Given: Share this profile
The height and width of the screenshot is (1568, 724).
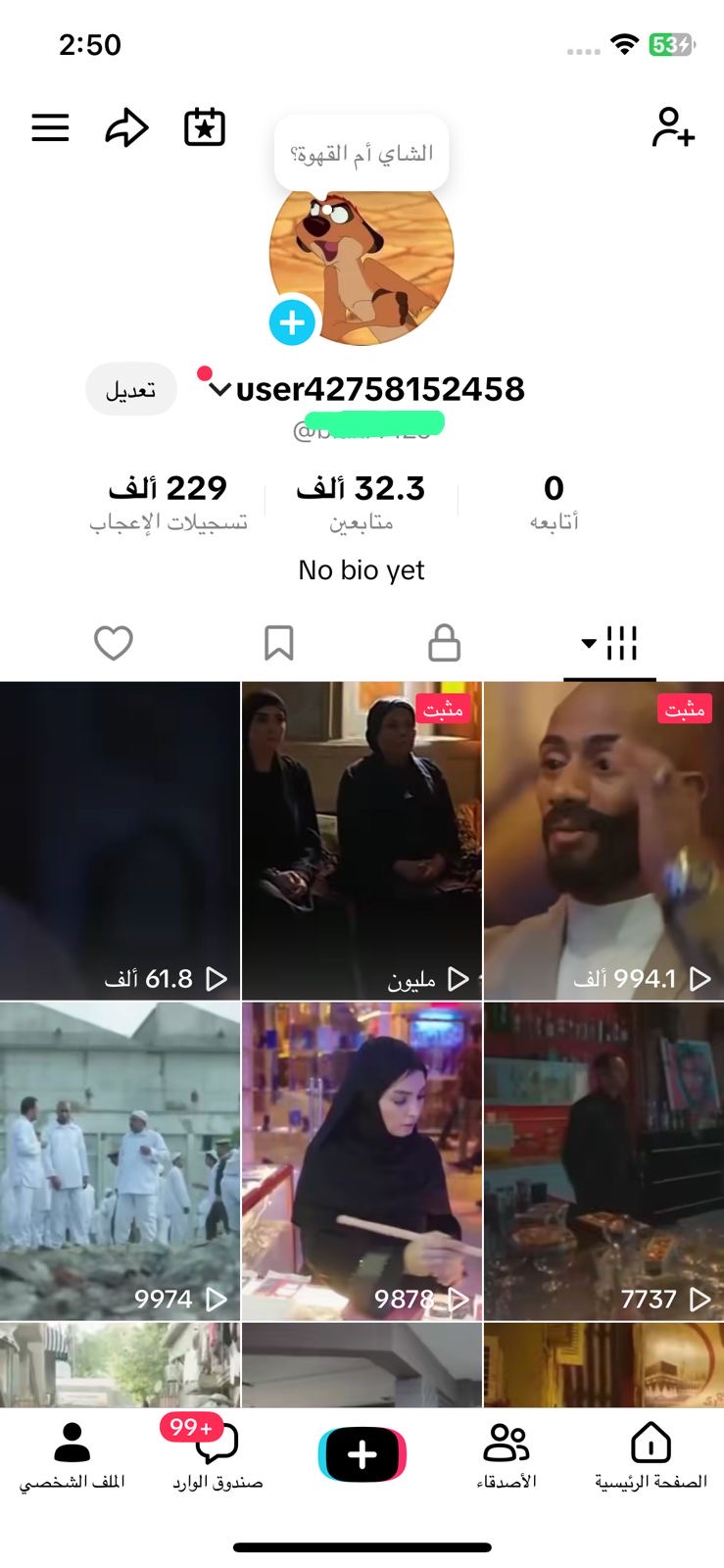Looking at the screenshot, I should pyautogui.click(x=126, y=127).
